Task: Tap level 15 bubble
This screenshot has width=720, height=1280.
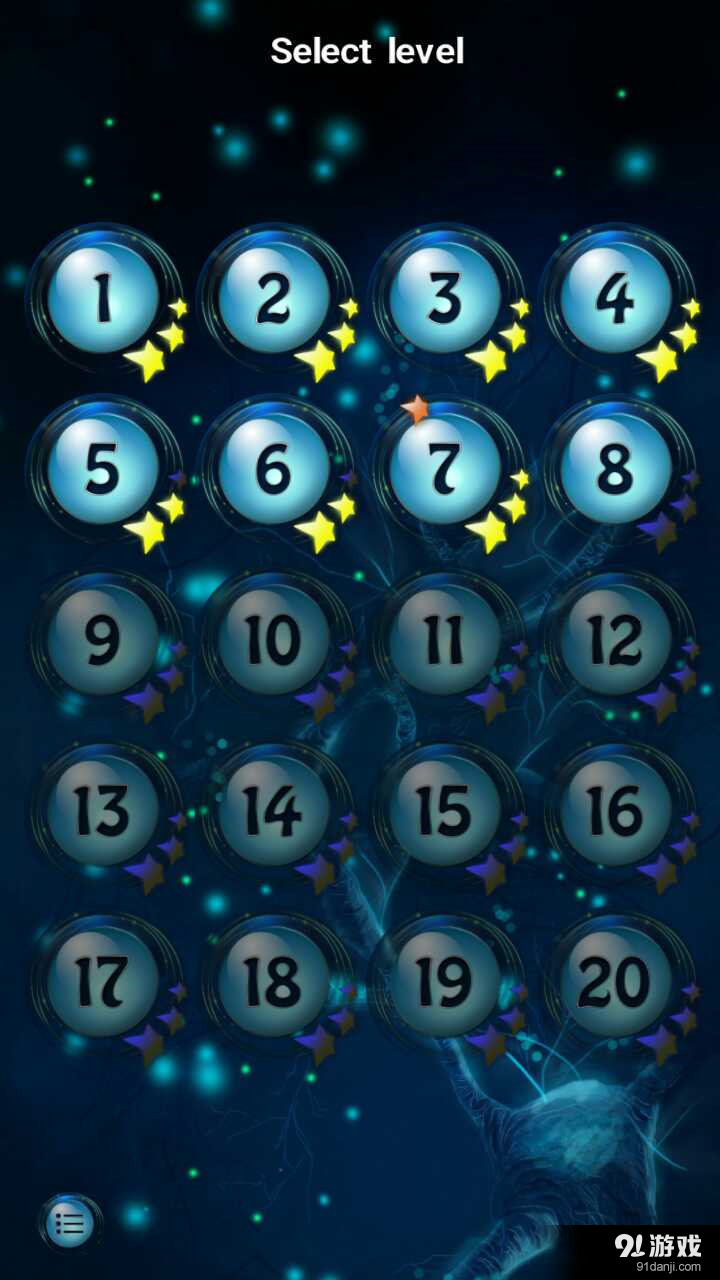Action: pos(445,809)
